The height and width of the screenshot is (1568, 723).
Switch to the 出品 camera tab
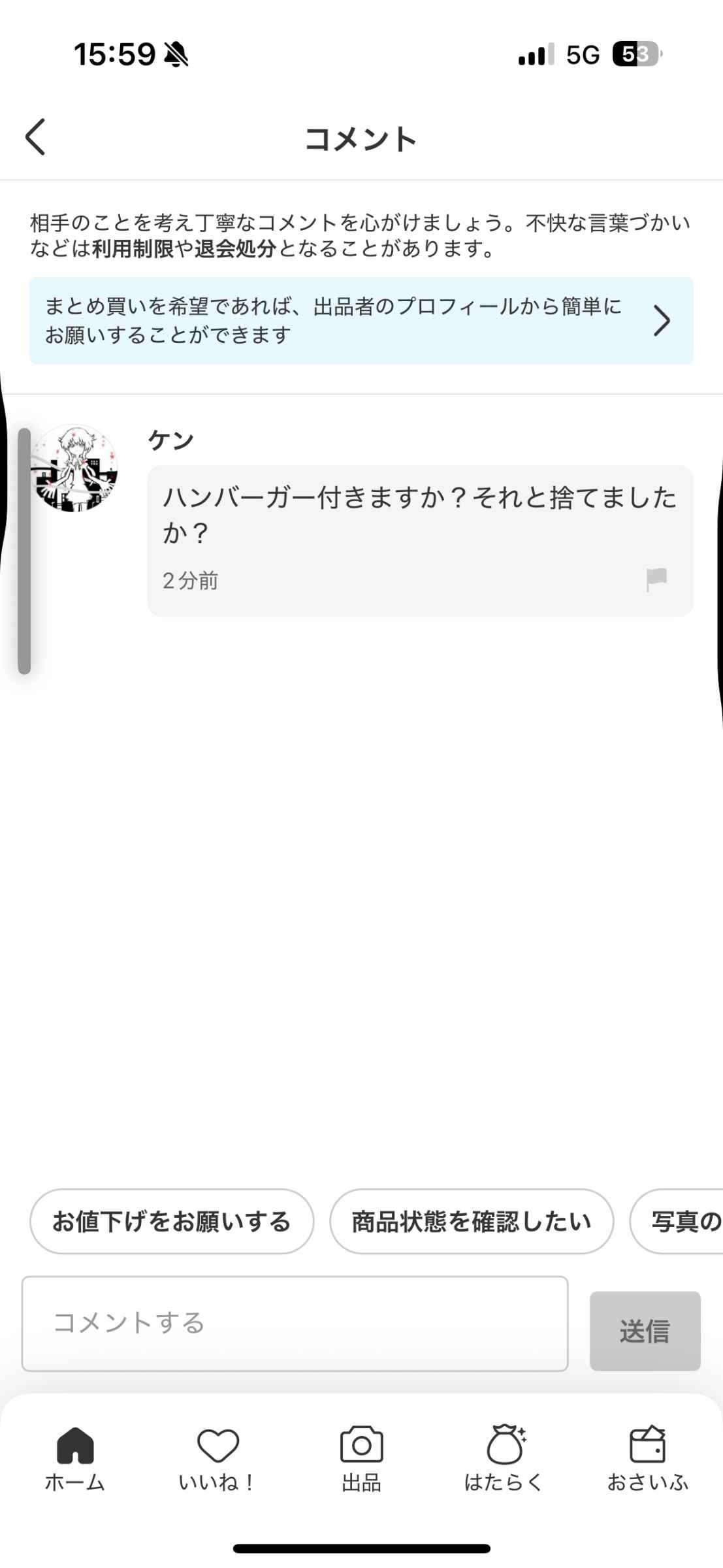pyautogui.click(x=361, y=1459)
